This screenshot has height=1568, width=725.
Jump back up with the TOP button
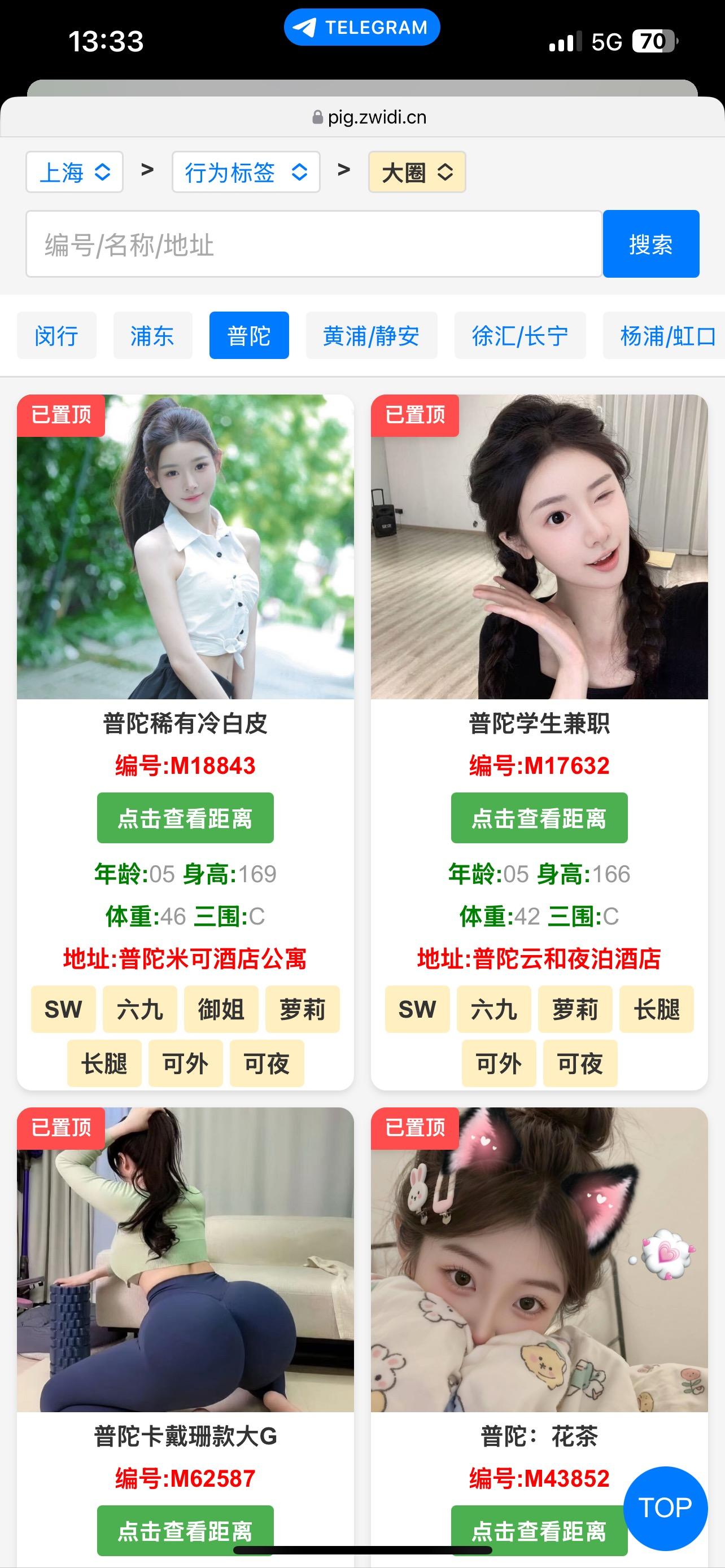click(665, 1508)
